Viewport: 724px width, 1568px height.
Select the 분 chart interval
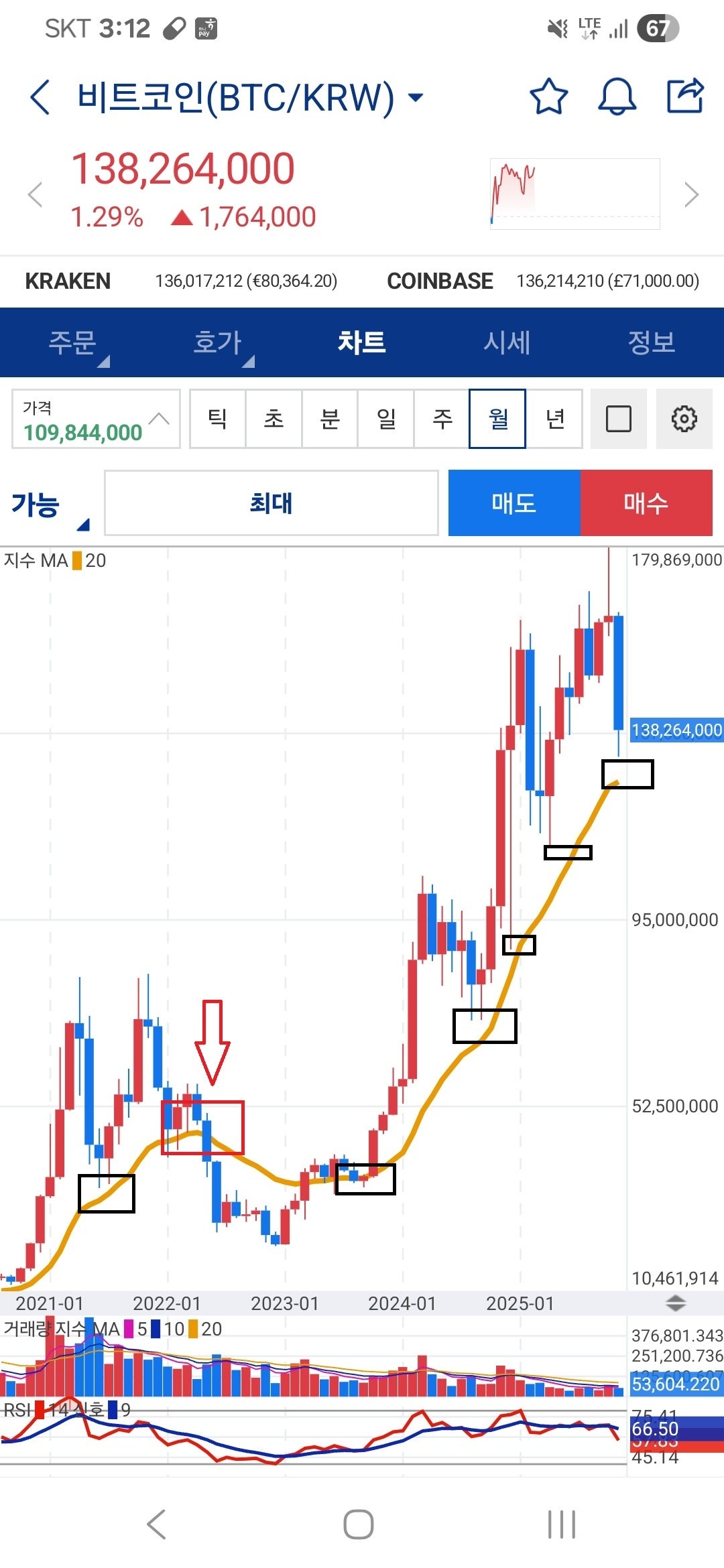pos(330,419)
